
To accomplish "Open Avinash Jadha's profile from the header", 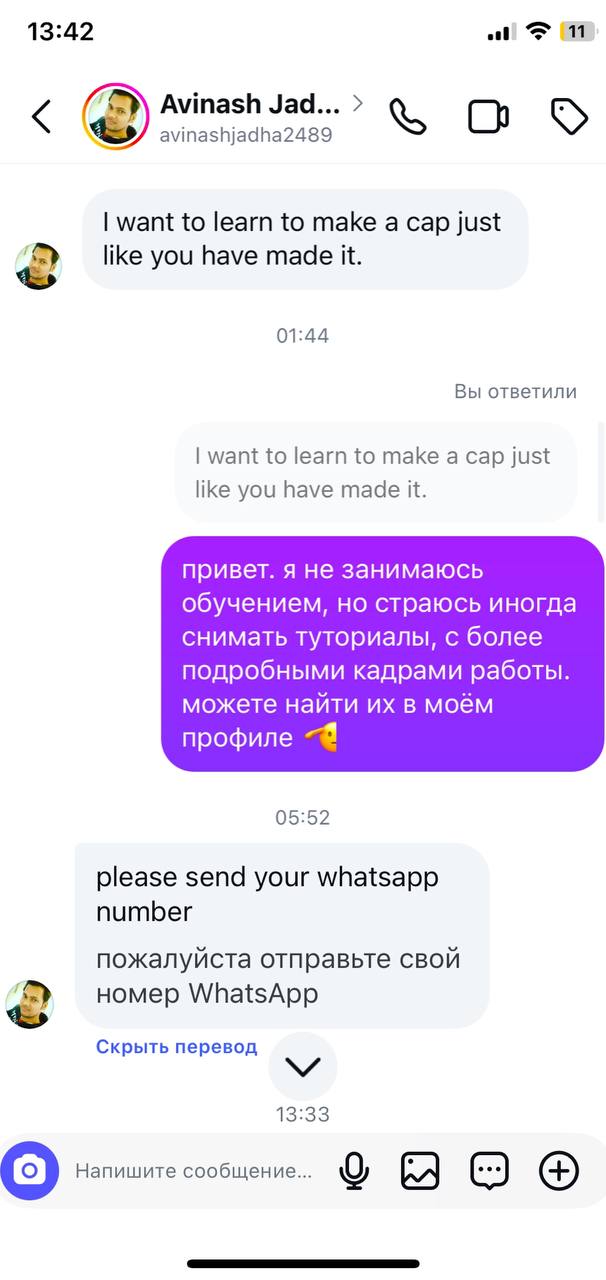I will coord(250,116).
